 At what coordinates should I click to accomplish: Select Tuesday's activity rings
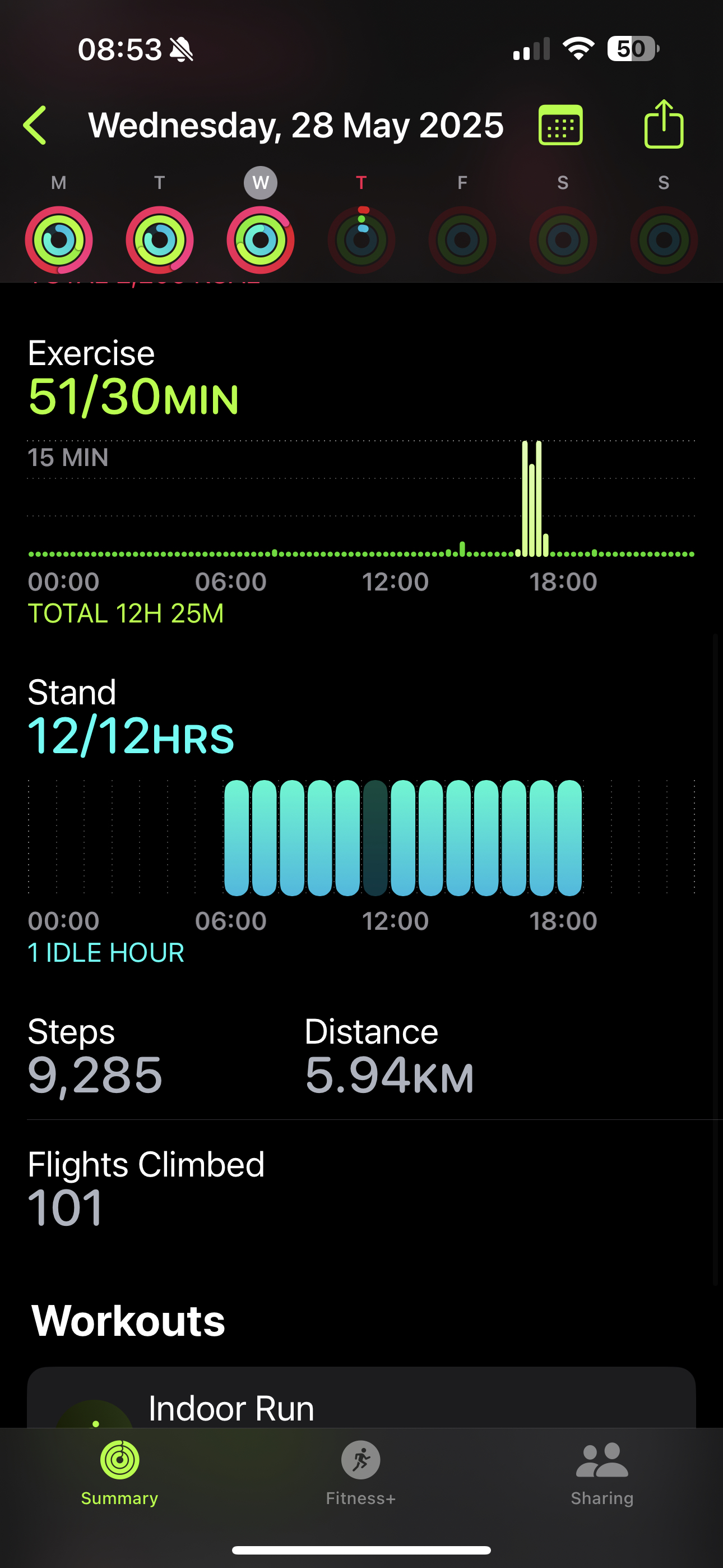tap(159, 240)
